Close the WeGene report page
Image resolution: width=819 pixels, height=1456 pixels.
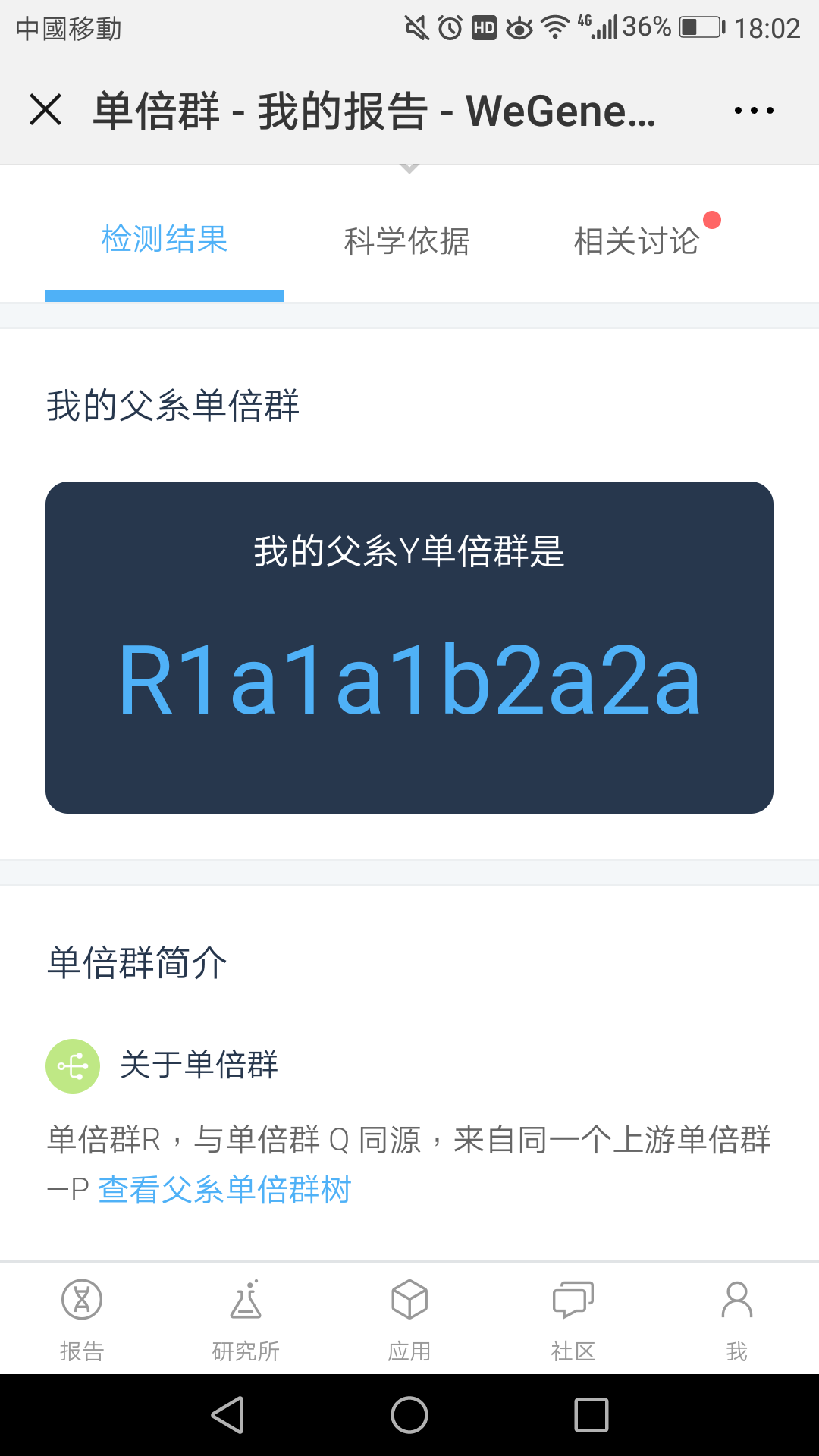[x=45, y=110]
